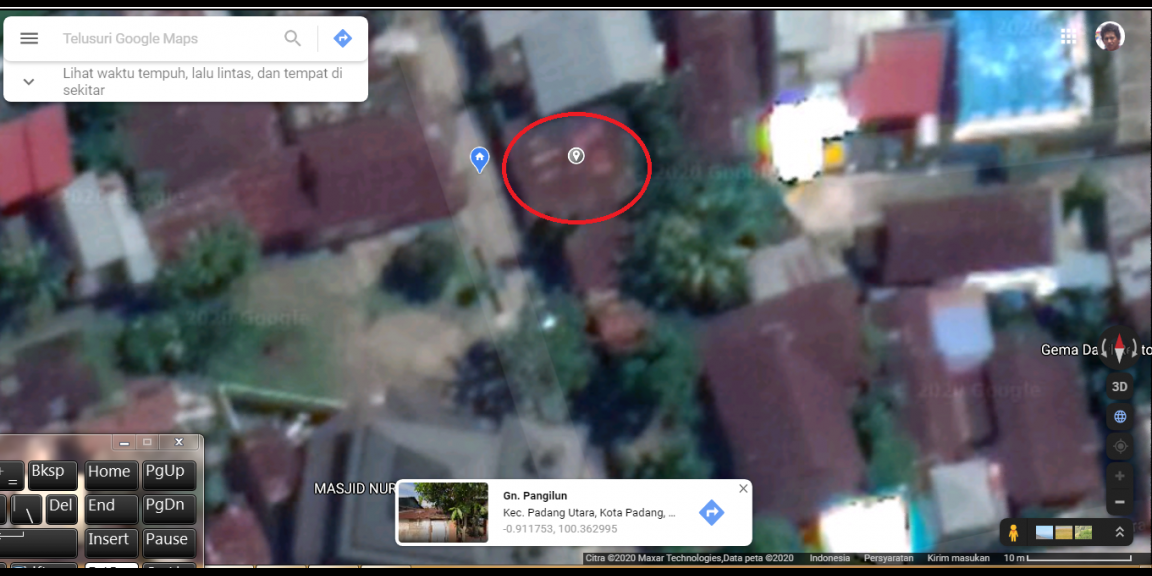Image resolution: width=1152 pixels, height=576 pixels.
Task: Open the Google Maps hamburger menu
Action: pyautogui.click(x=29, y=38)
